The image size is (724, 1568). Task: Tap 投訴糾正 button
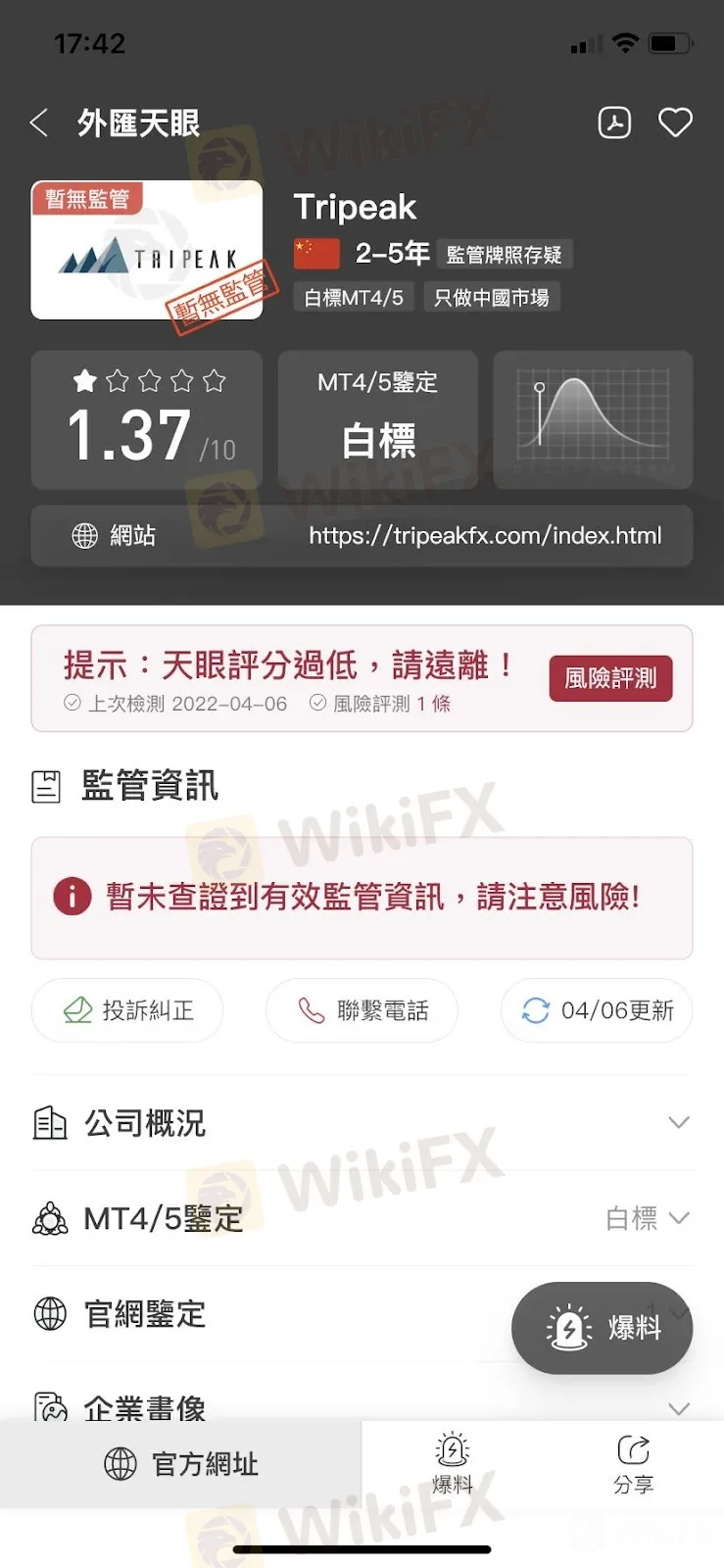[x=127, y=1010]
